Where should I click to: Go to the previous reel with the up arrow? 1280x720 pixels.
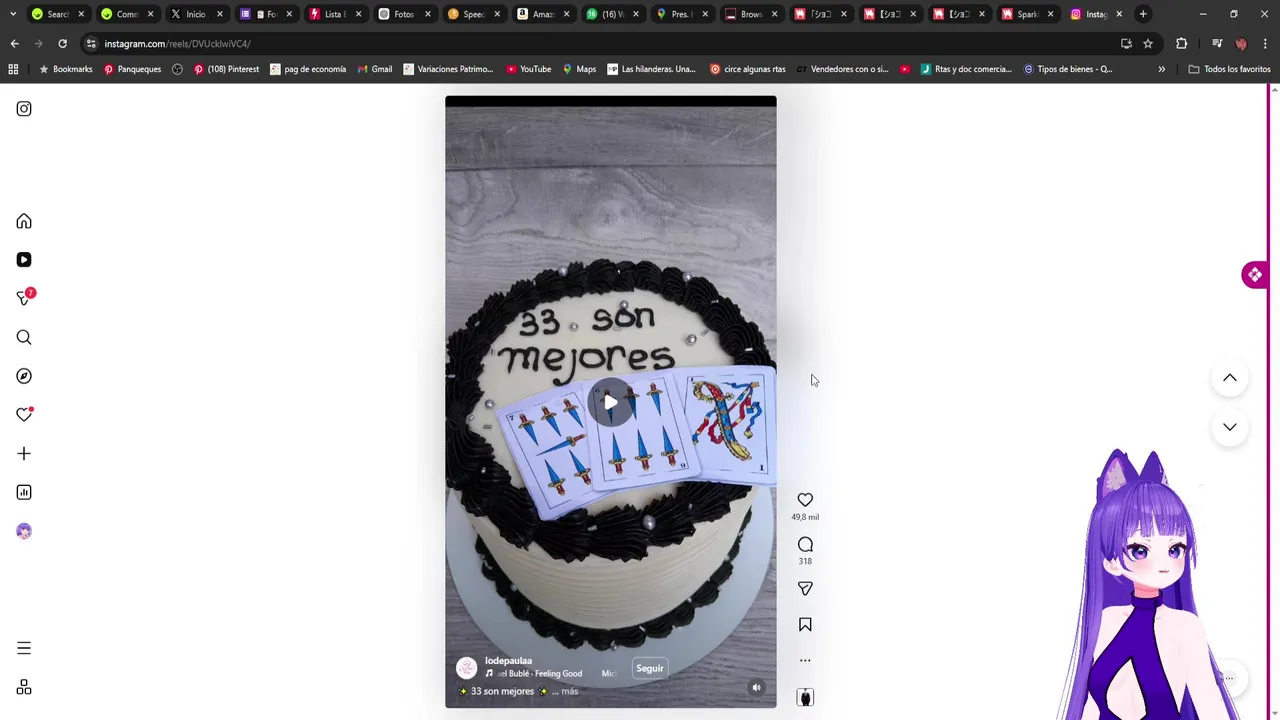coord(1229,378)
